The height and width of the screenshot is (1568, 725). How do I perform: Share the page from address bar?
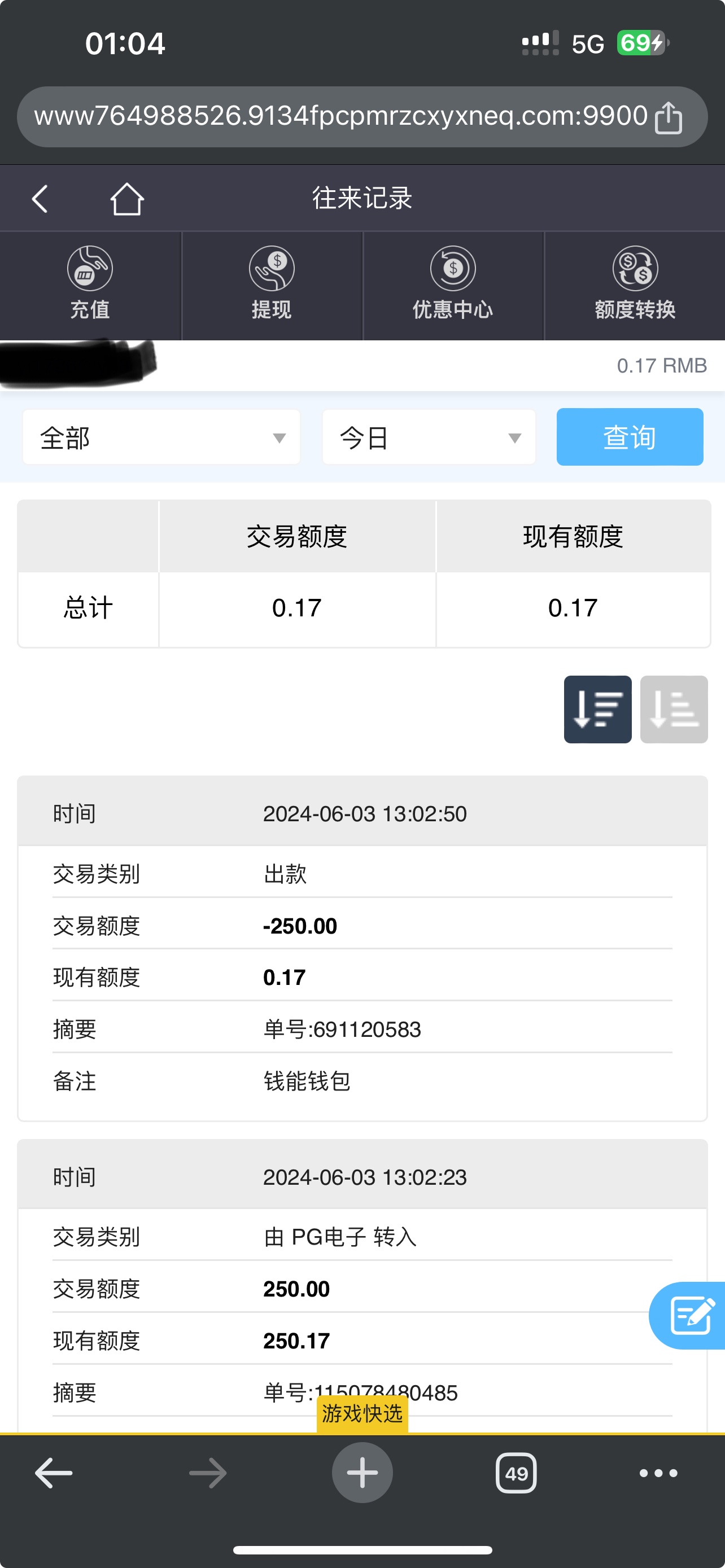click(x=668, y=117)
